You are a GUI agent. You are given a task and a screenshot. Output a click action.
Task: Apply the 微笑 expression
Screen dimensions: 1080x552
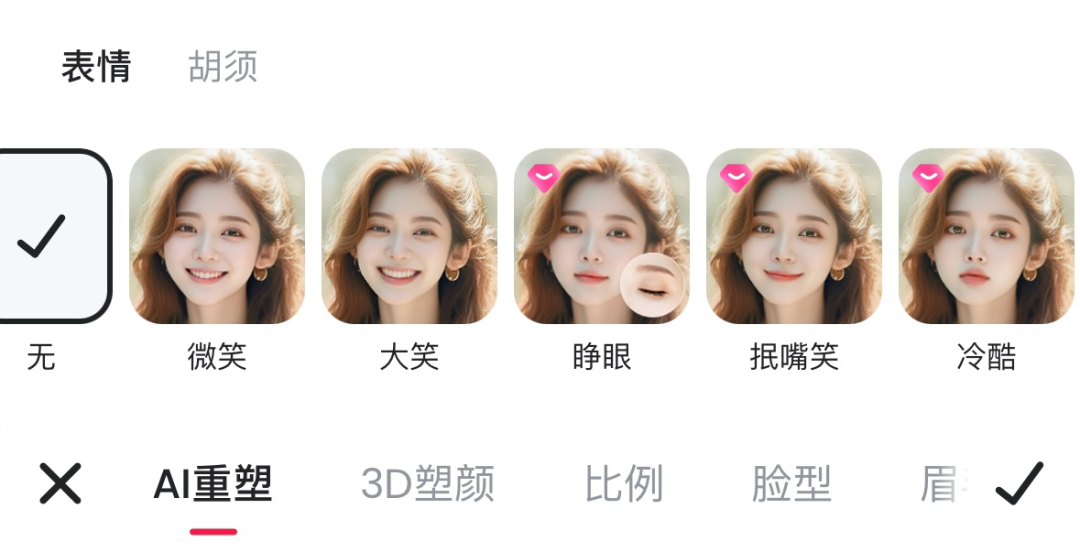tap(217, 236)
